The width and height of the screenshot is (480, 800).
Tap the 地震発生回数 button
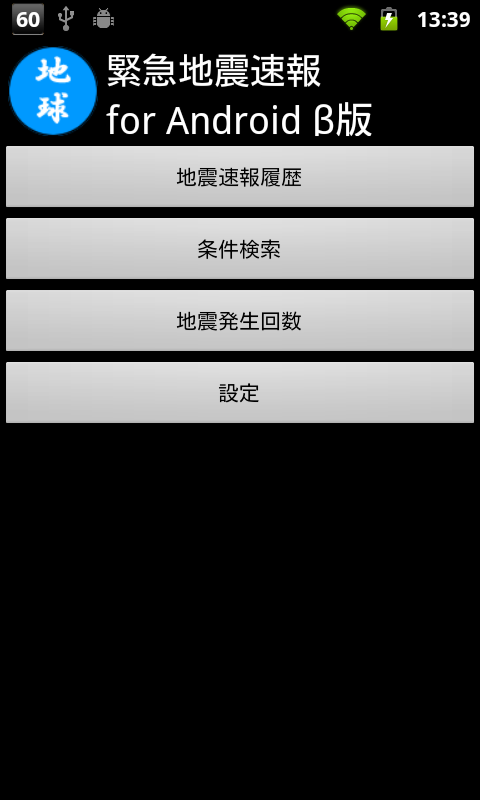pos(240,321)
